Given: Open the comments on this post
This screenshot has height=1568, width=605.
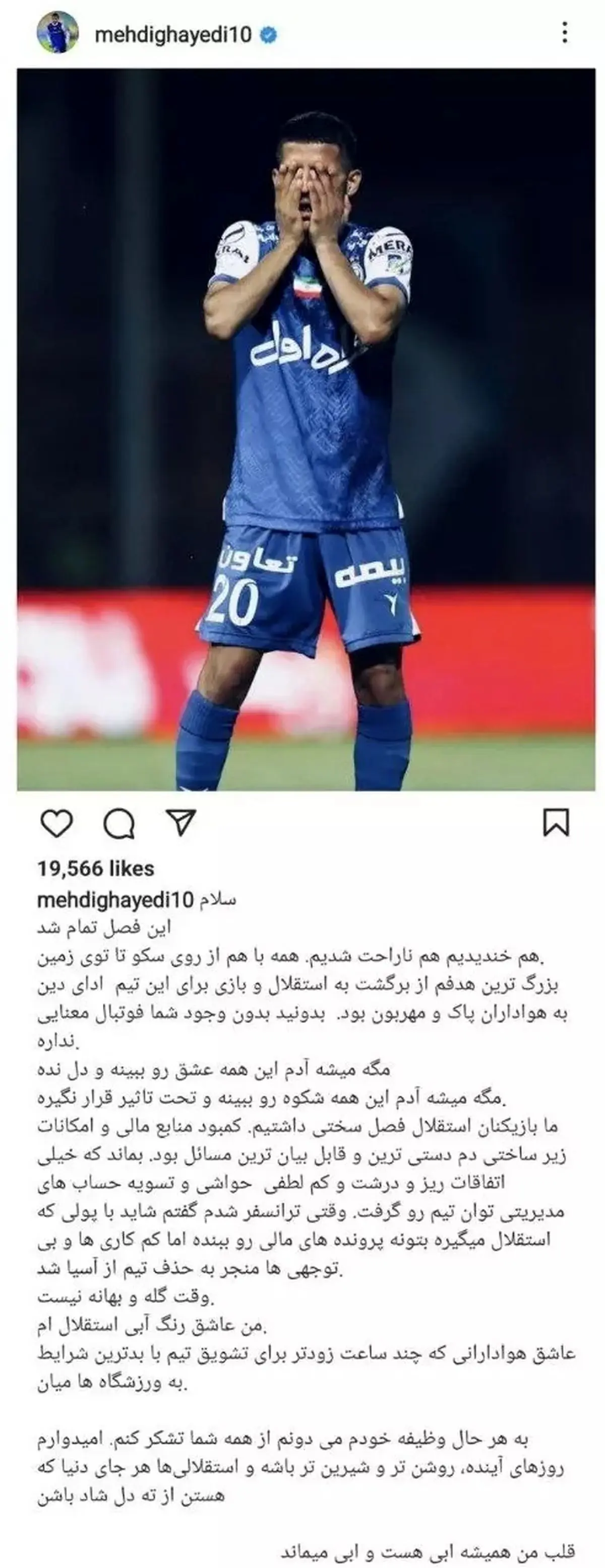Looking at the screenshot, I should click(119, 824).
